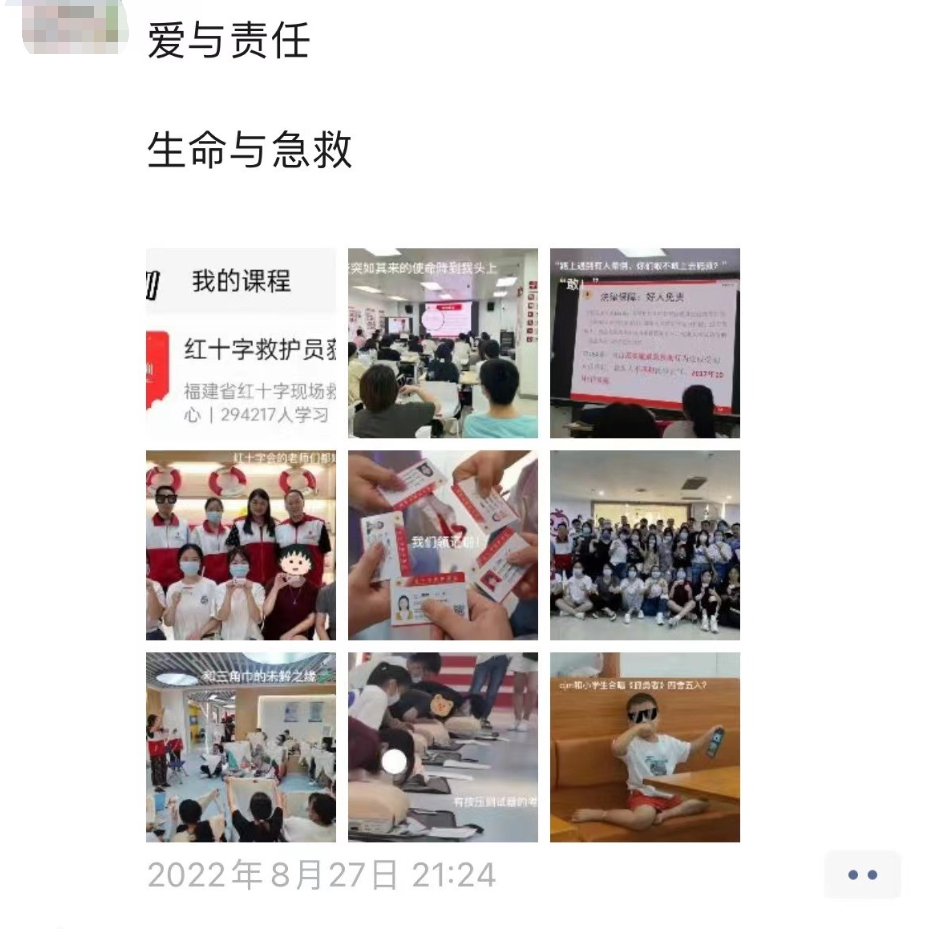View the large class group photo

click(645, 545)
